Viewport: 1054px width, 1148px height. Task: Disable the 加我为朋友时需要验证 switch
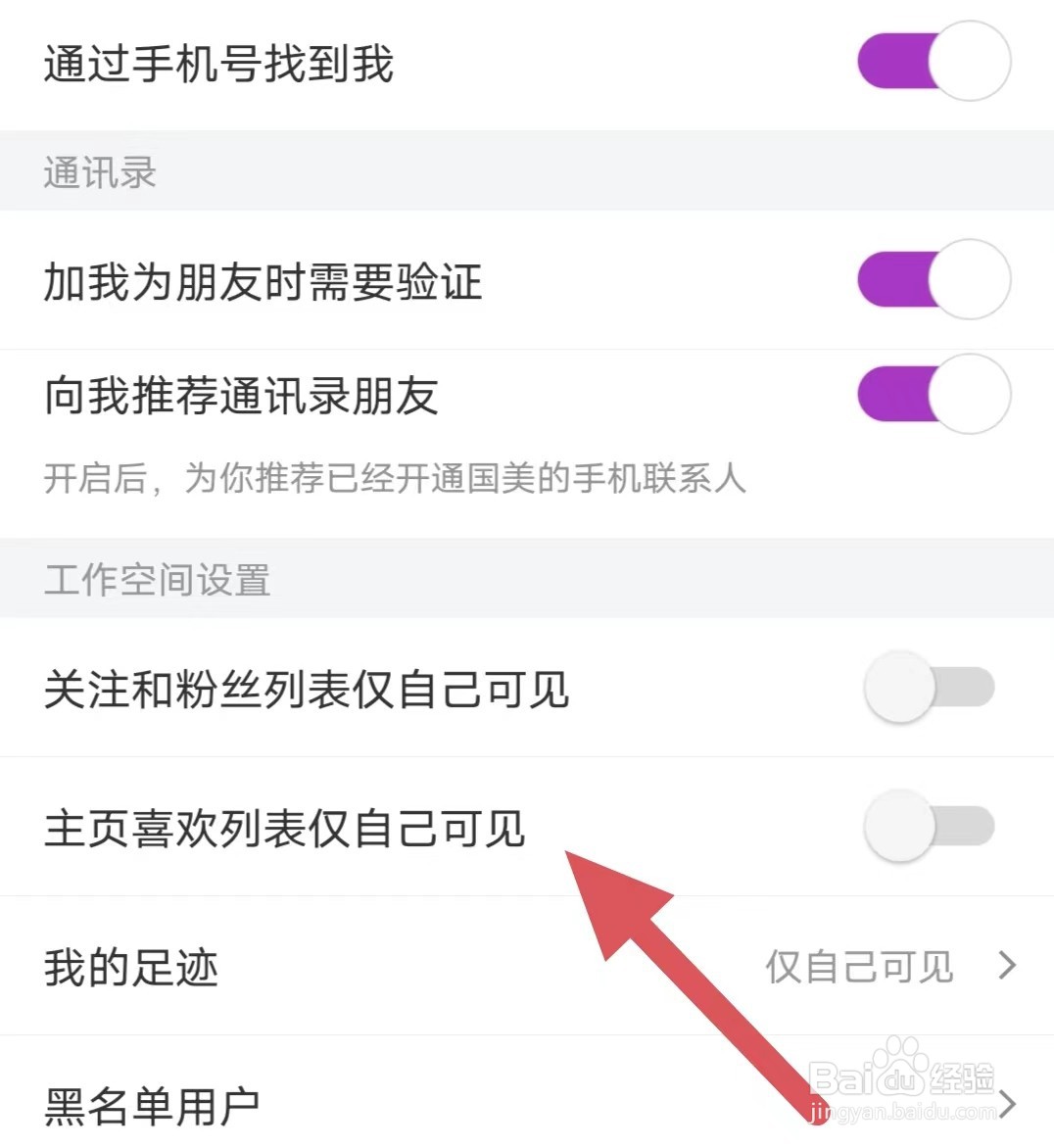point(933,279)
